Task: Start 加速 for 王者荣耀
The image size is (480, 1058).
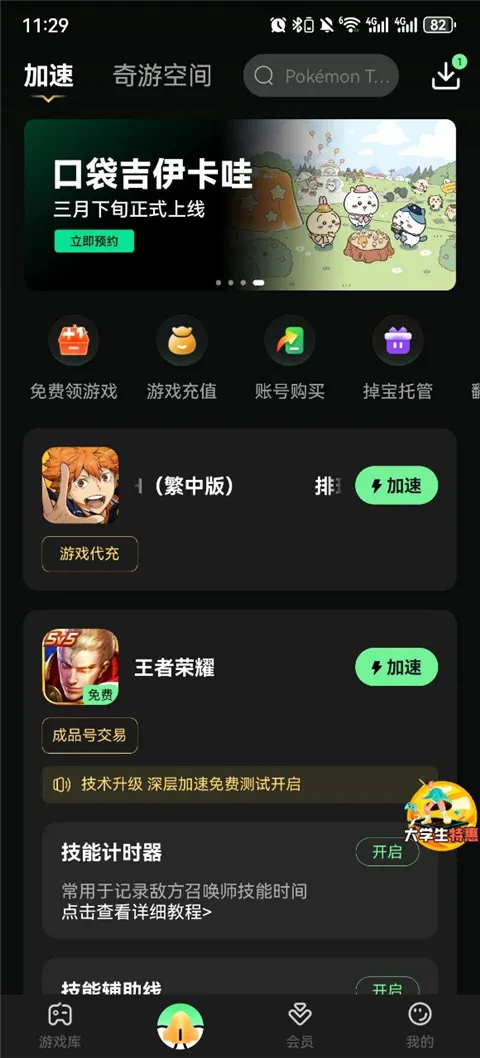Action: 396,667
